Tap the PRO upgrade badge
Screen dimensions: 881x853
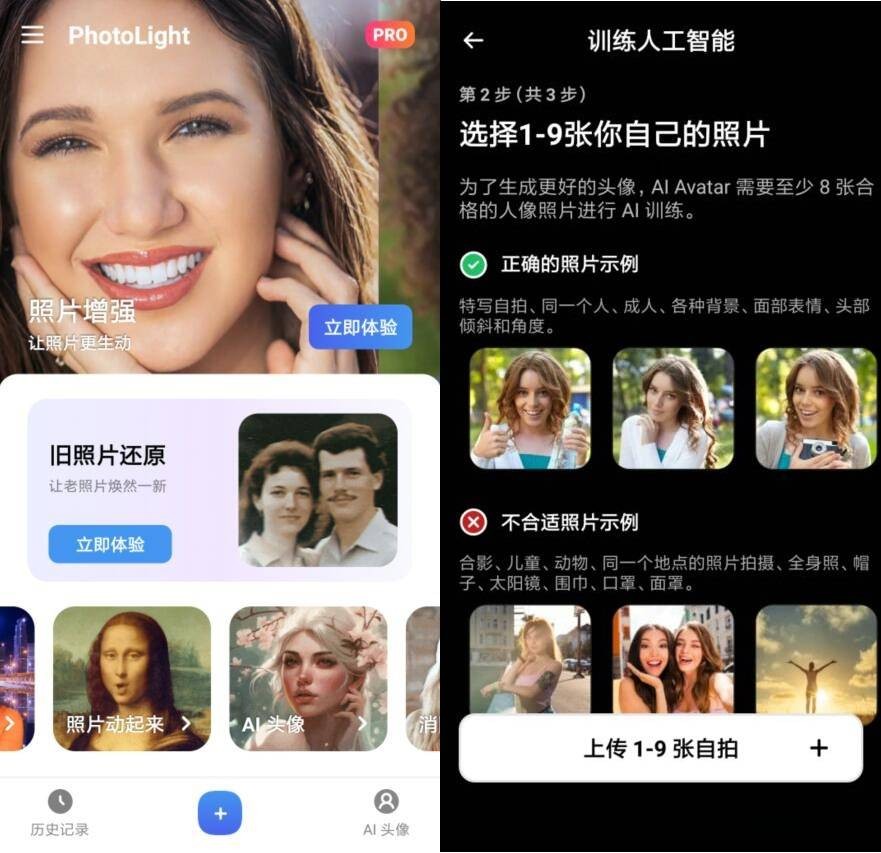(x=389, y=35)
